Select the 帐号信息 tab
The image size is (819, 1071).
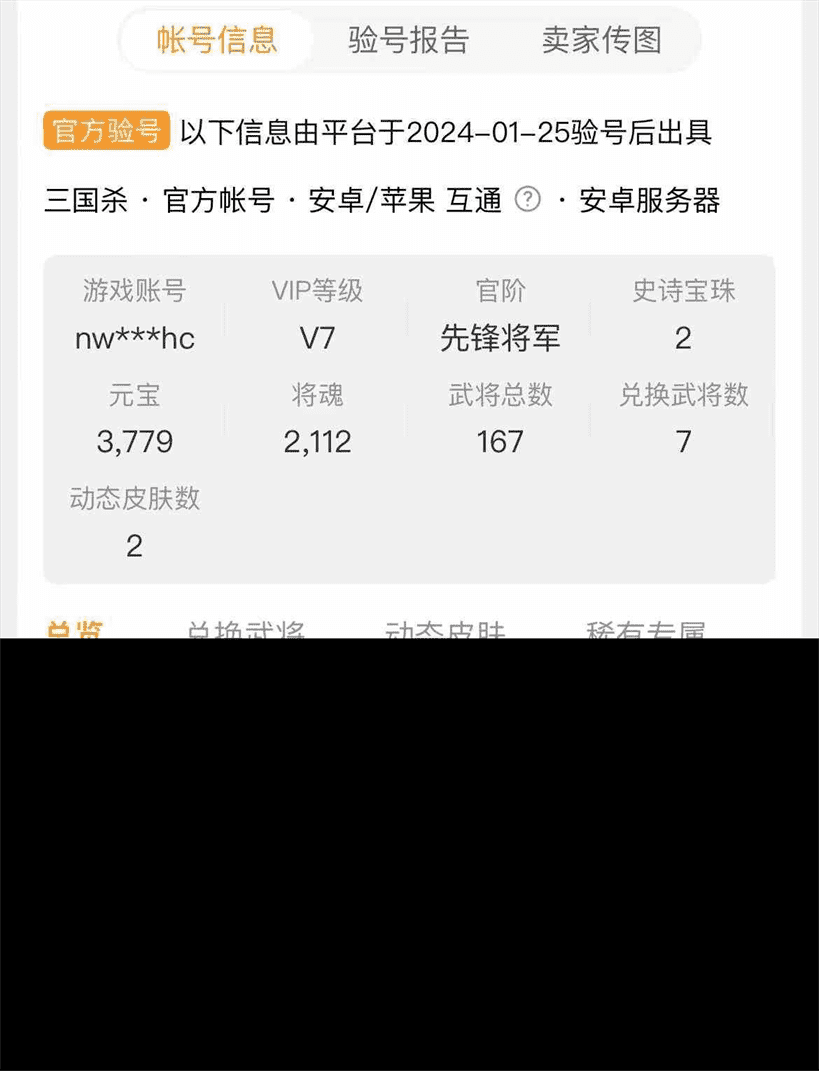coord(217,40)
